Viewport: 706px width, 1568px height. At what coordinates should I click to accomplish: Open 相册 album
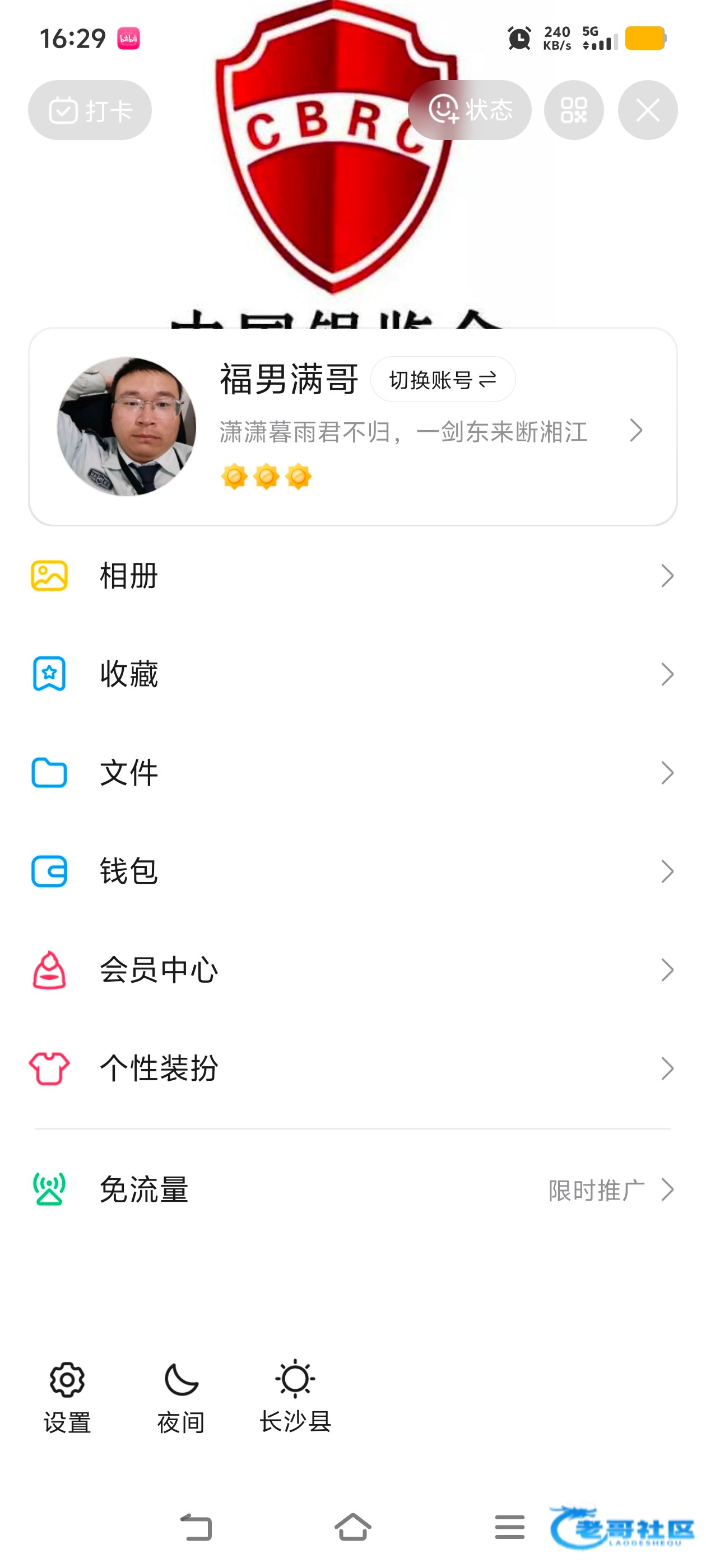(x=352, y=576)
